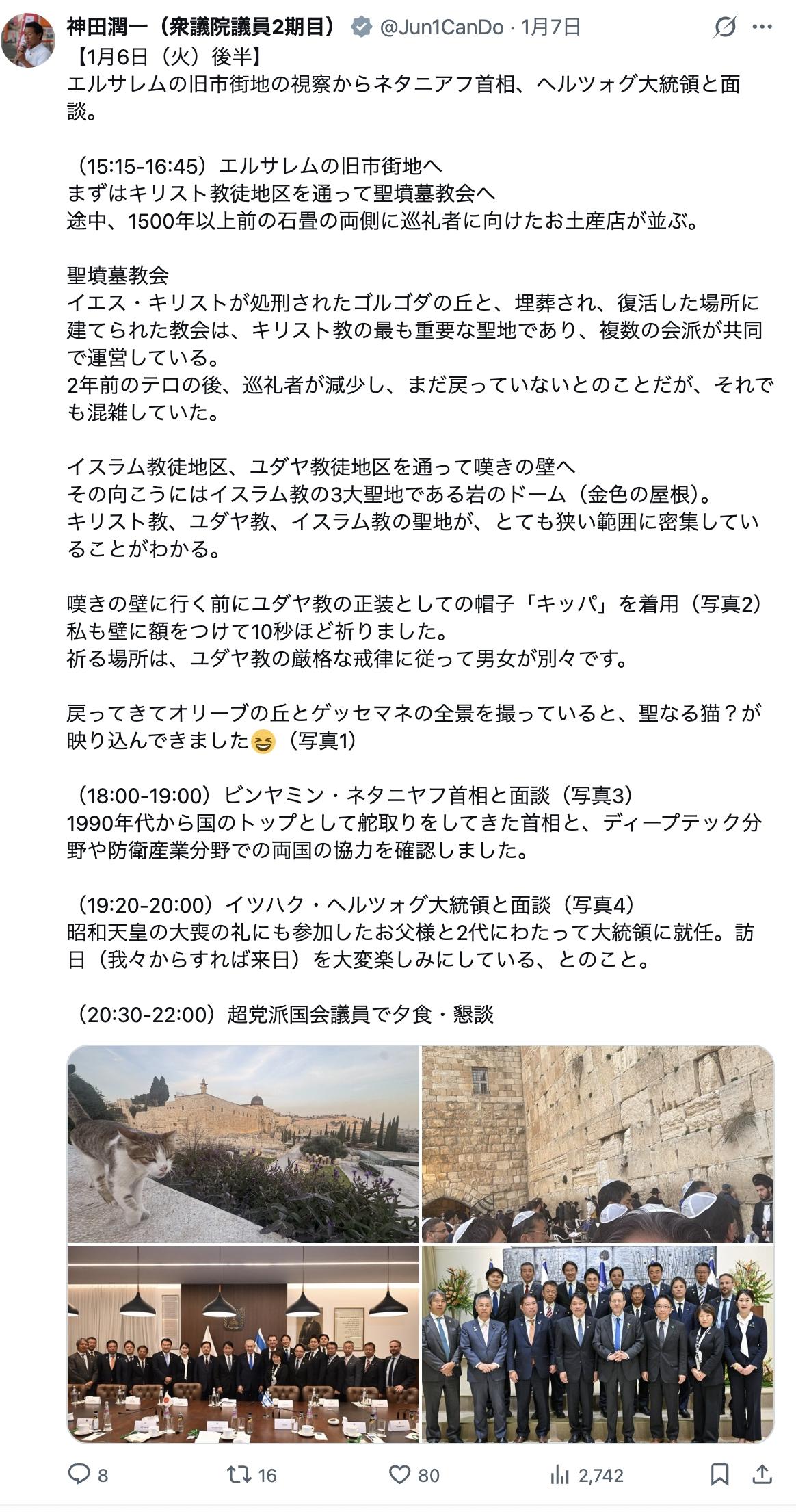Bookmark this post

click(719, 1474)
